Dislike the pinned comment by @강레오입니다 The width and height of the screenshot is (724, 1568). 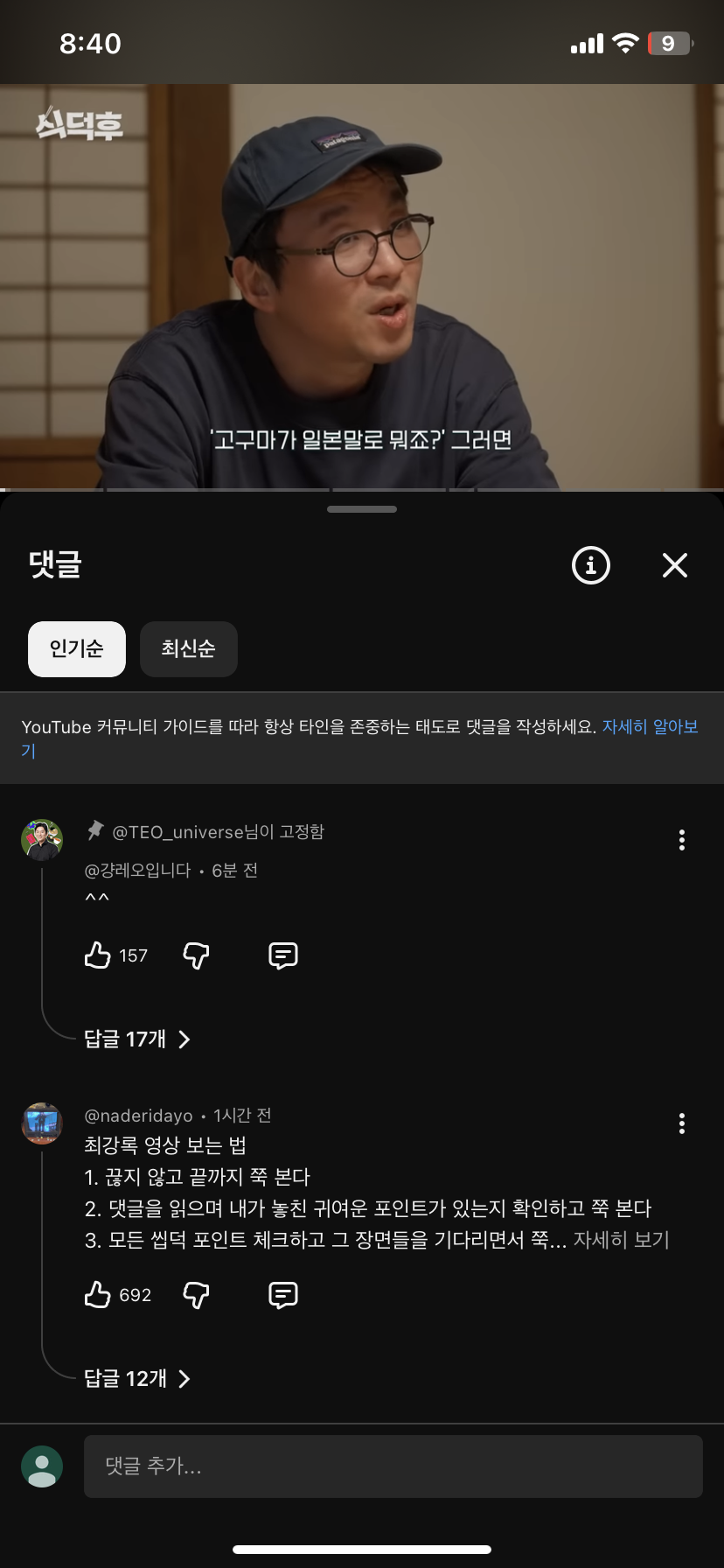(x=196, y=955)
